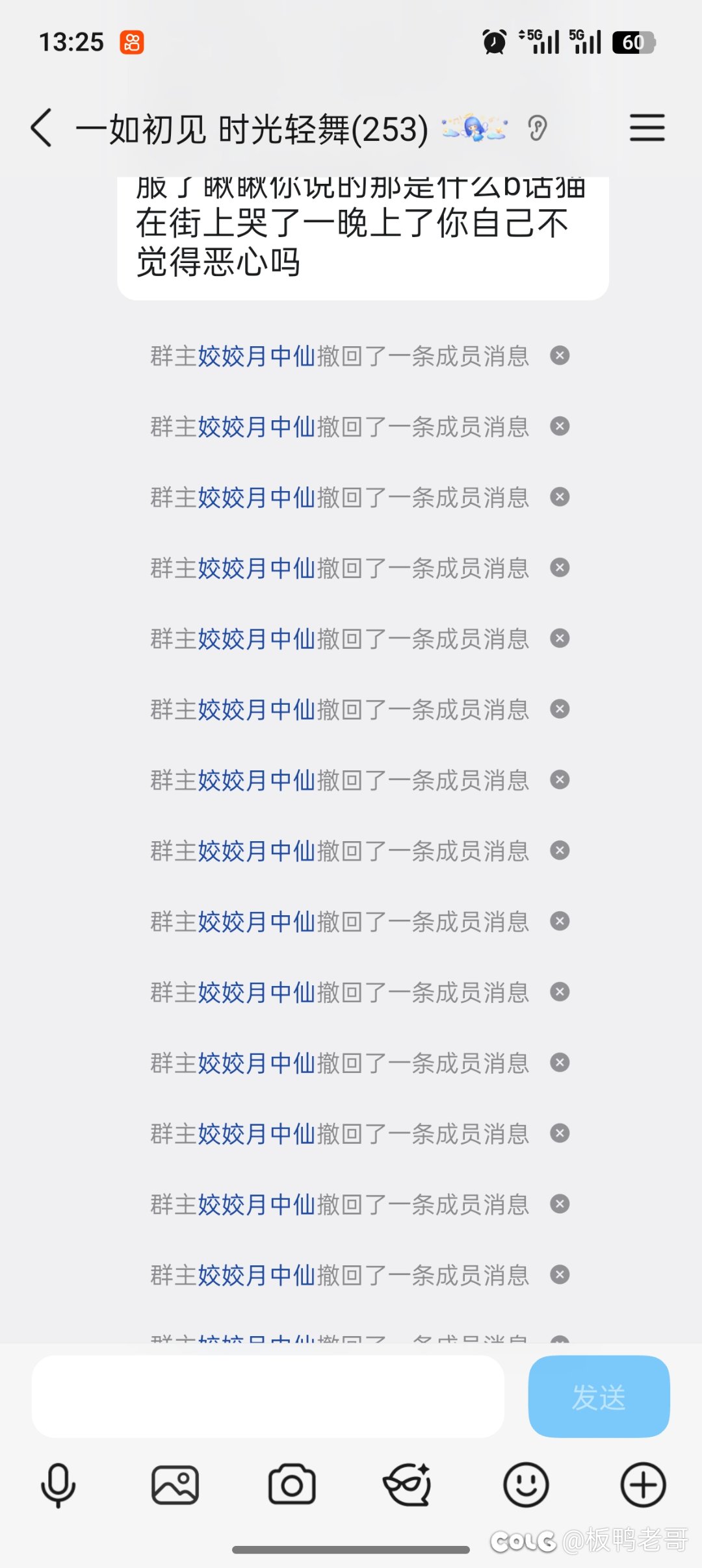Record a voice message with the microphone

[58, 1485]
